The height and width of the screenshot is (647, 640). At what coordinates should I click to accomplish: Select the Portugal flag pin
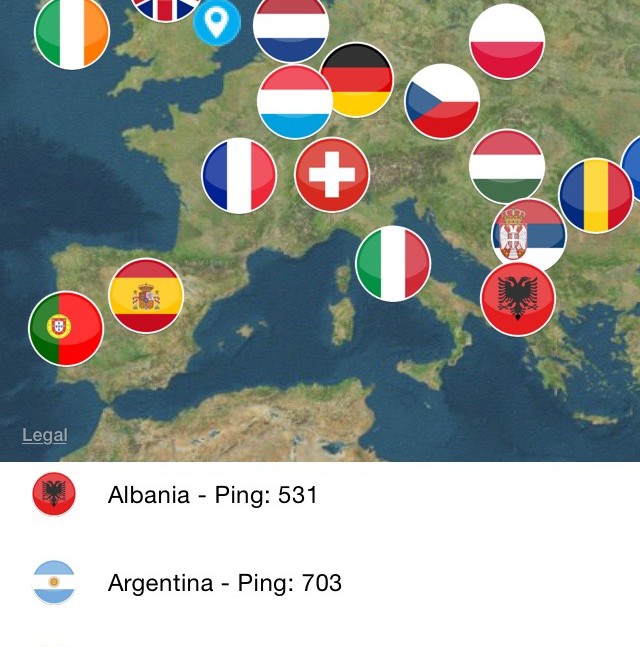66,328
